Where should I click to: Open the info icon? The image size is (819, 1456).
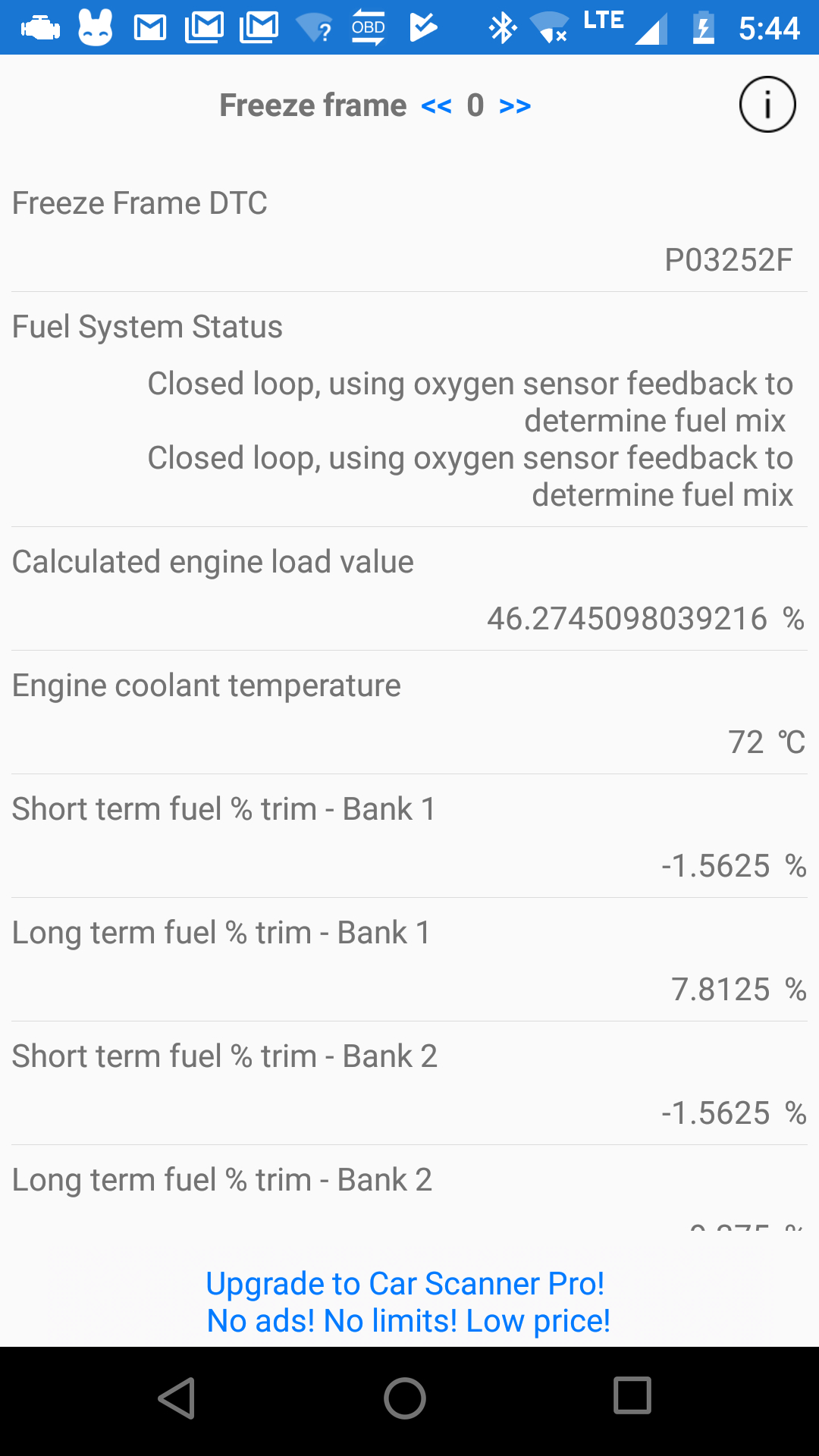[x=767, y=105]
